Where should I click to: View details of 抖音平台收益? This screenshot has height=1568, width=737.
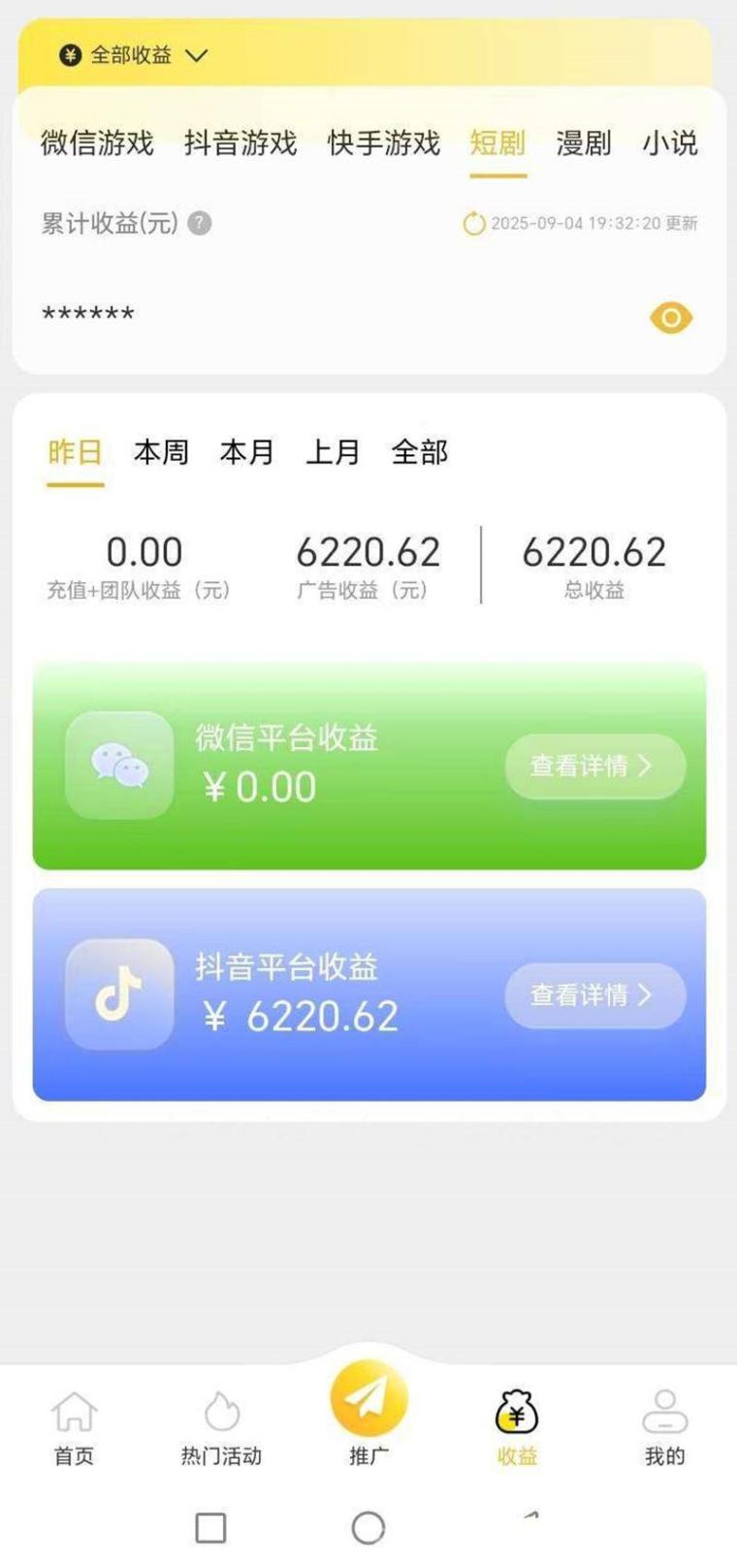pyautogui.click(x=594, y=996)
